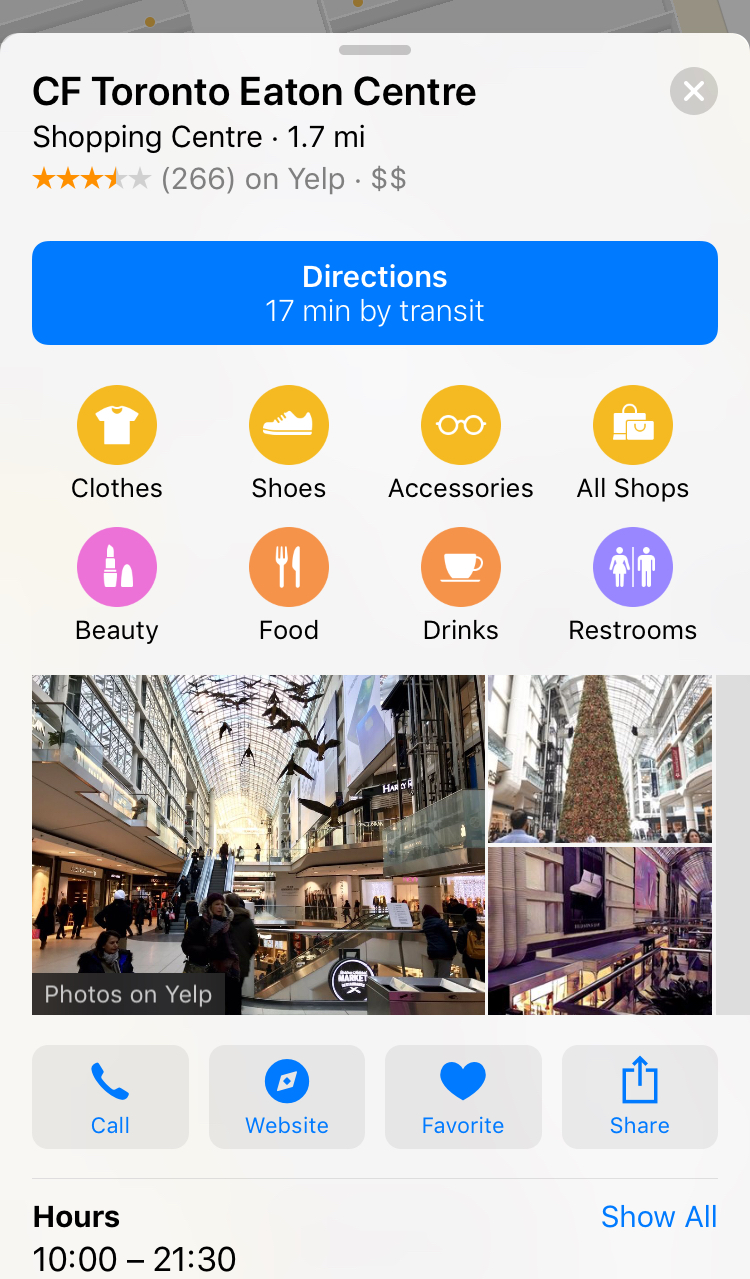The height and width of the screenshot is (1279, 750).
Task: Call the shopping centre
Action: pyautogui.click(x=110, y=1097)
